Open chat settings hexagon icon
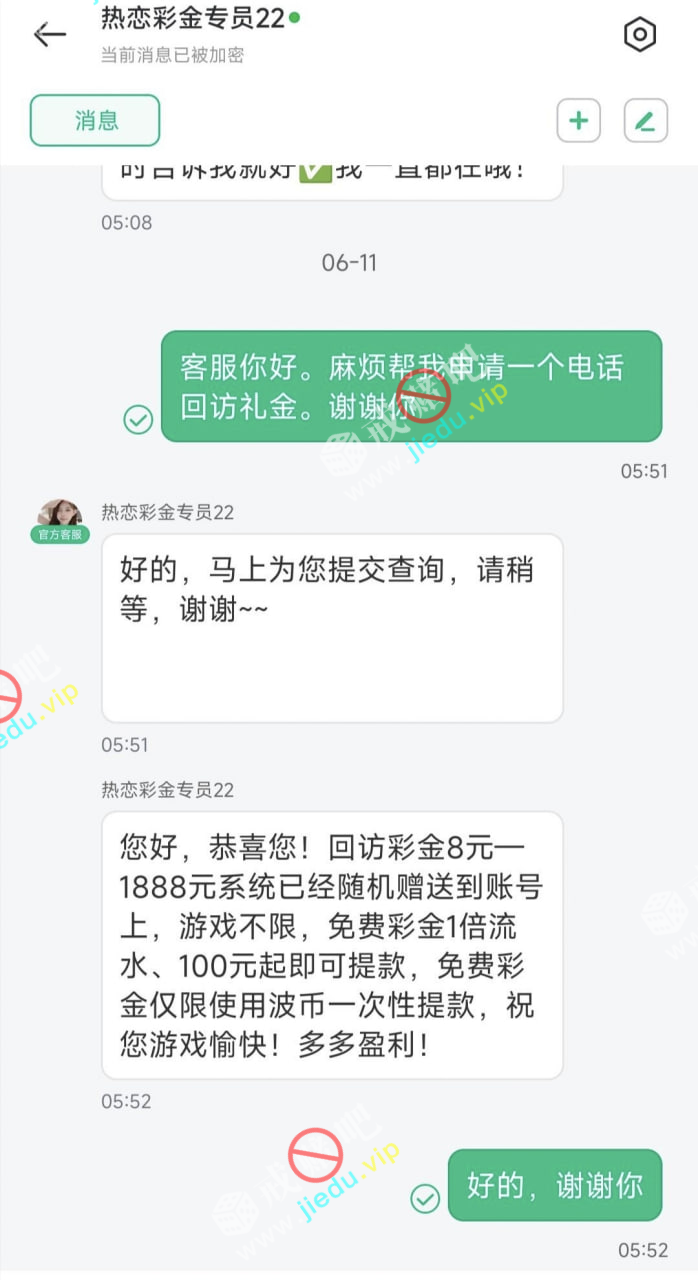The image size is (698, 1280). pos(639,35)
